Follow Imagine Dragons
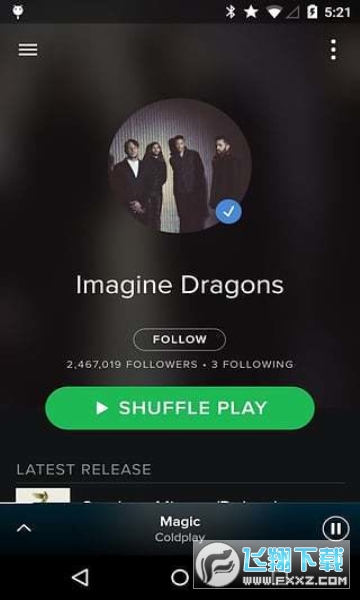 (x=179, y=339)
